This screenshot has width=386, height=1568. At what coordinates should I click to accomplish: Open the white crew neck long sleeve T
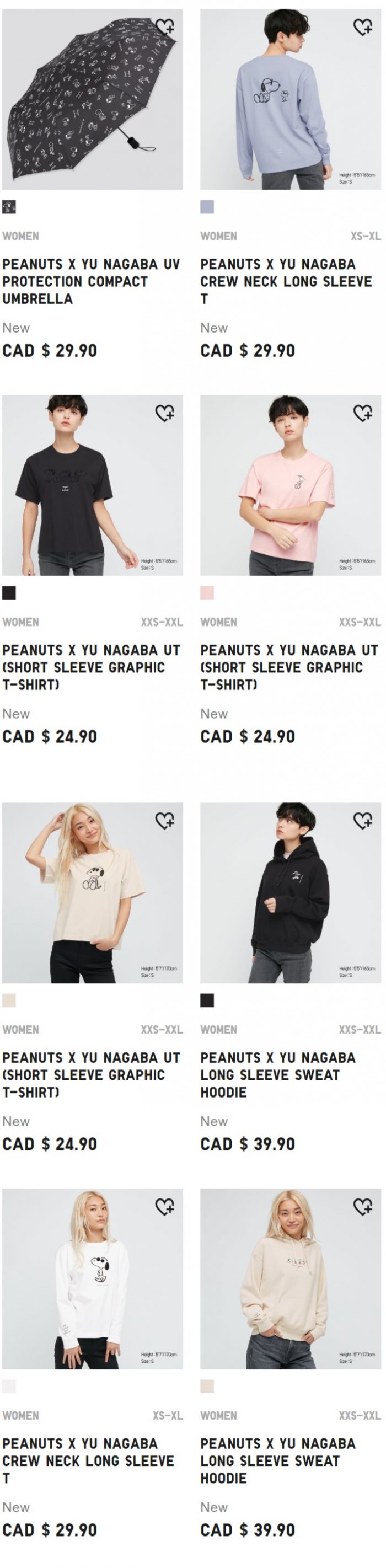(93, 1279)
